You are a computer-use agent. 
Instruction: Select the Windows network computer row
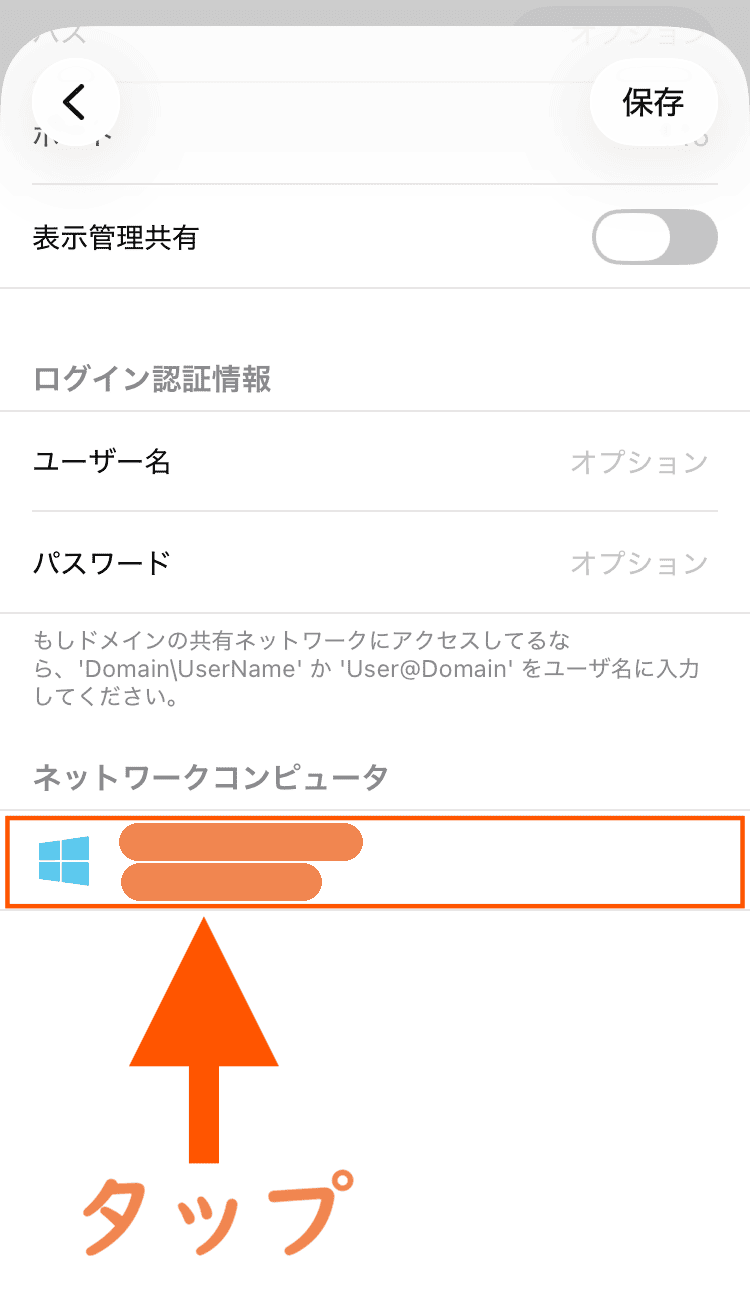(x=374, y=862)
